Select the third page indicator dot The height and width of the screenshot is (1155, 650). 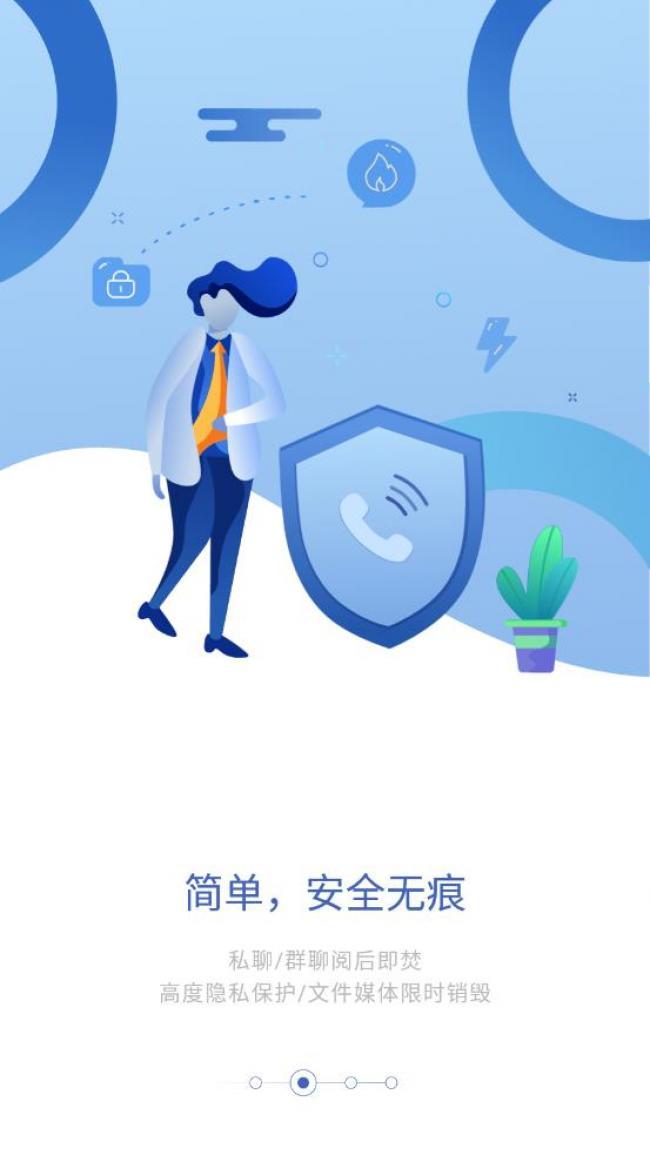click(351, 1083)
